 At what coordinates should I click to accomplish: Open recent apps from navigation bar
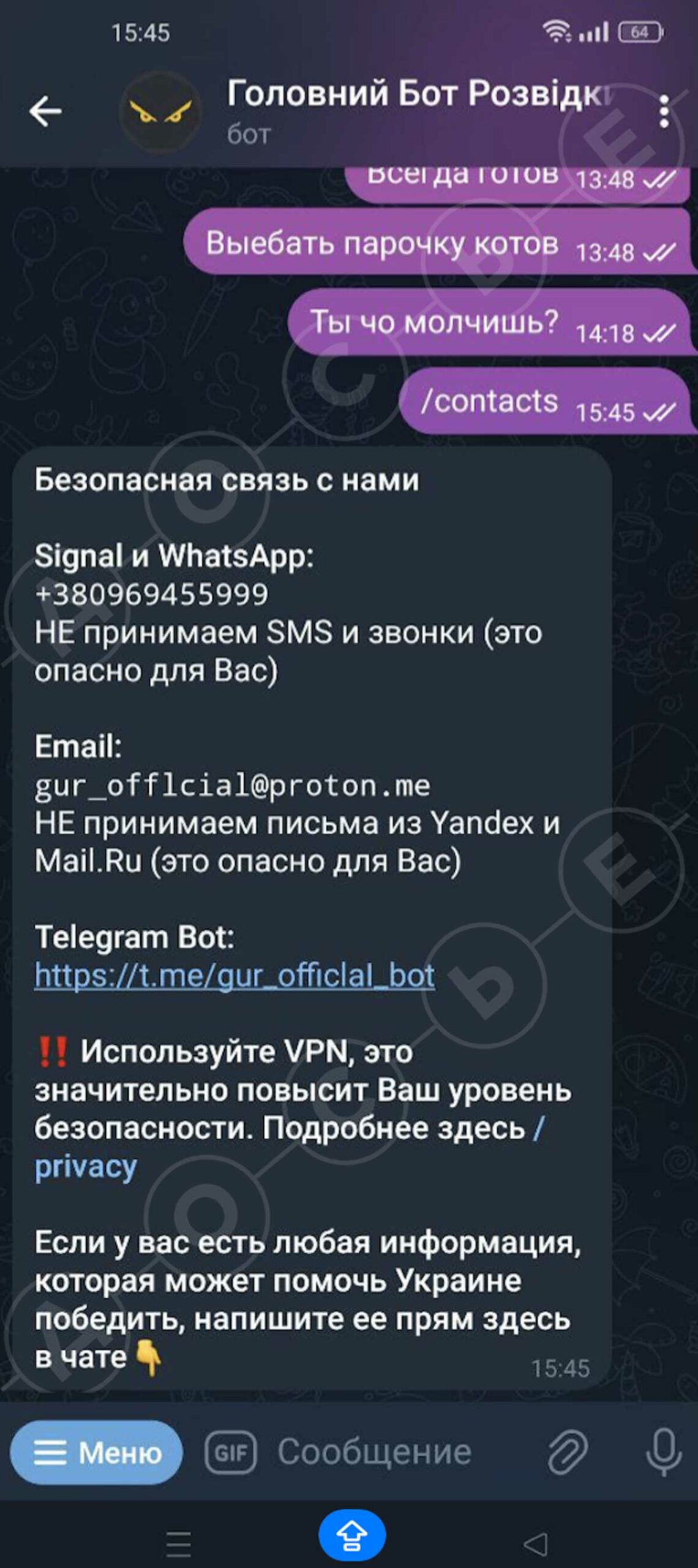179,1544
